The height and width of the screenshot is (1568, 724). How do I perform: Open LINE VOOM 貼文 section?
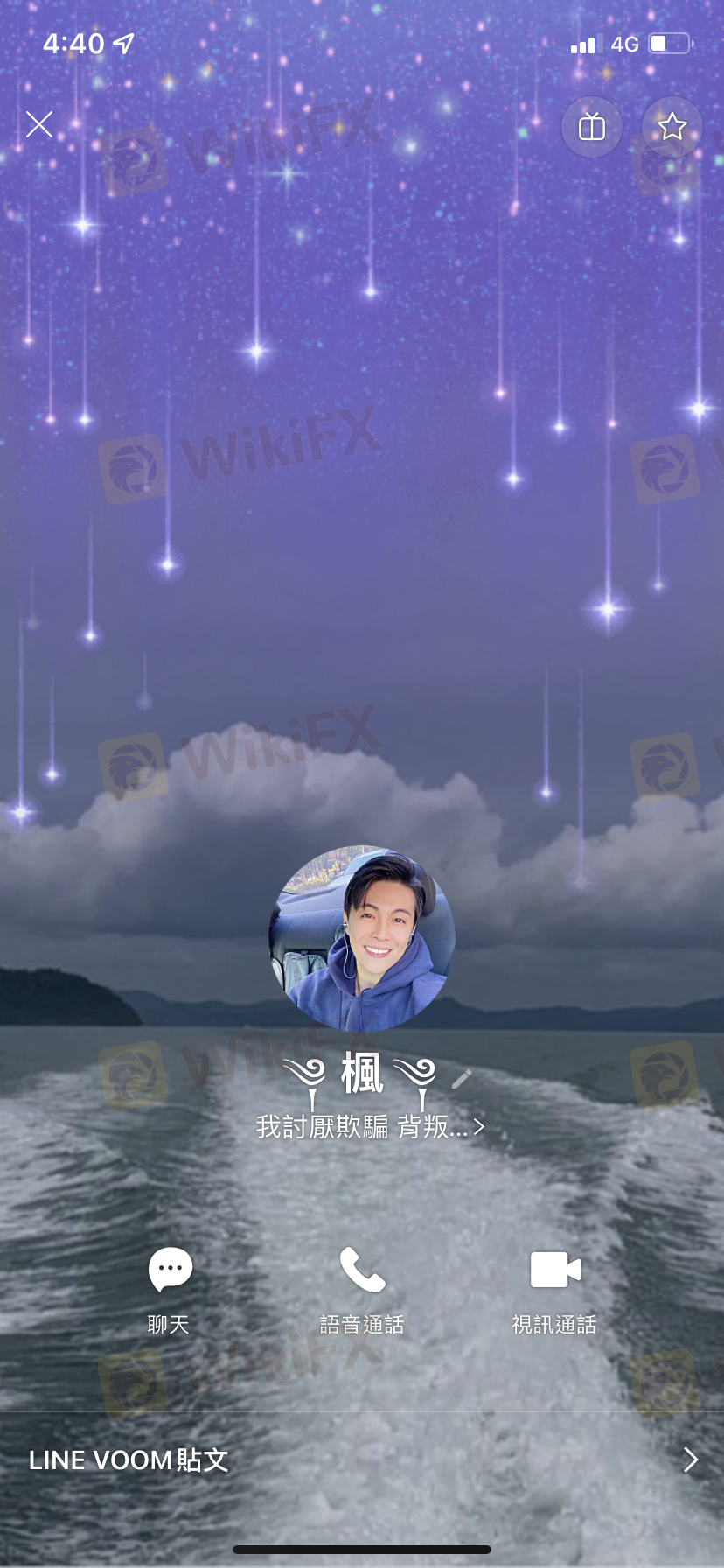point(362,1459)
